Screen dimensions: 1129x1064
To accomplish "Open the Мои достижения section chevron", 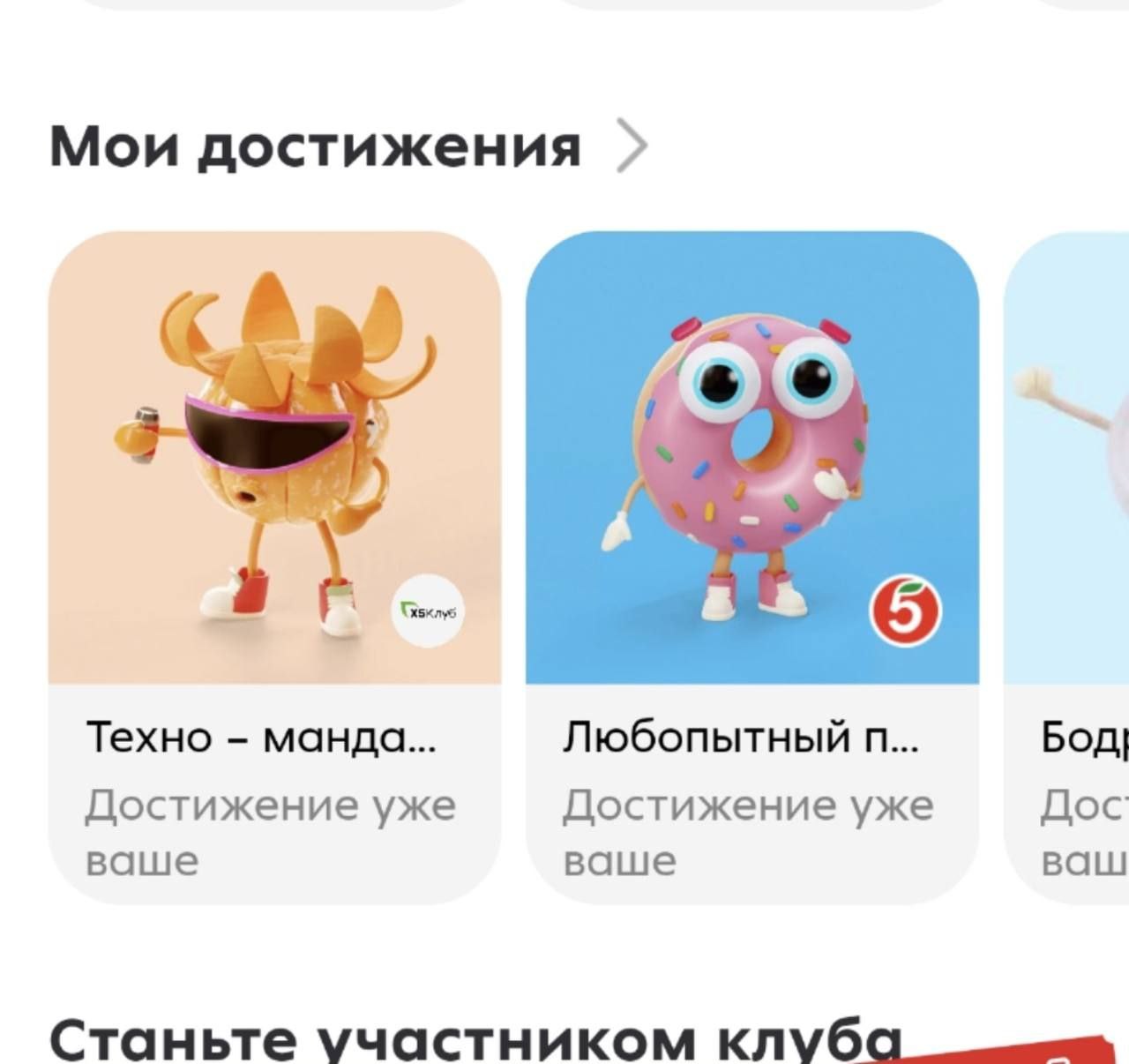I will (x=632, y=146).
